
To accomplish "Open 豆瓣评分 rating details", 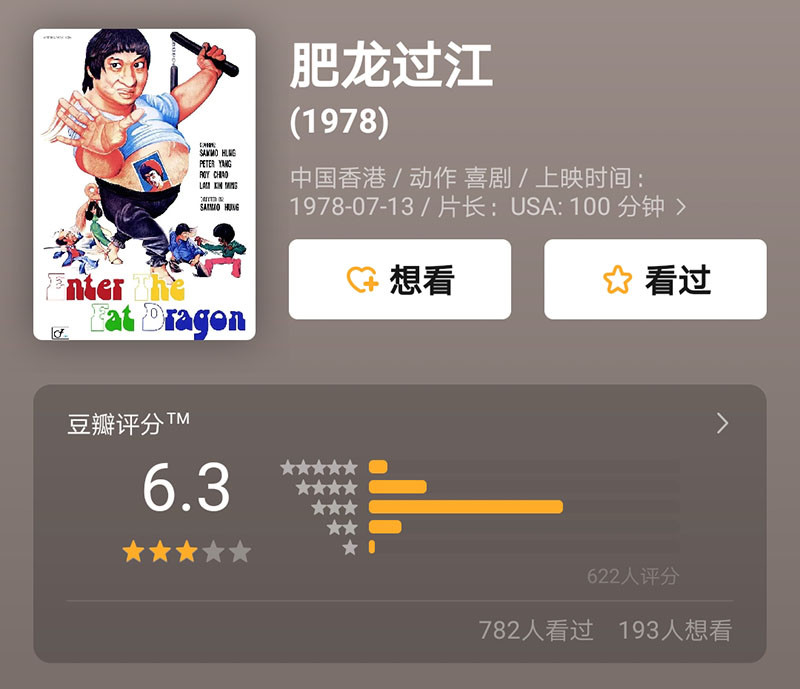I will [x=722, y=424].
